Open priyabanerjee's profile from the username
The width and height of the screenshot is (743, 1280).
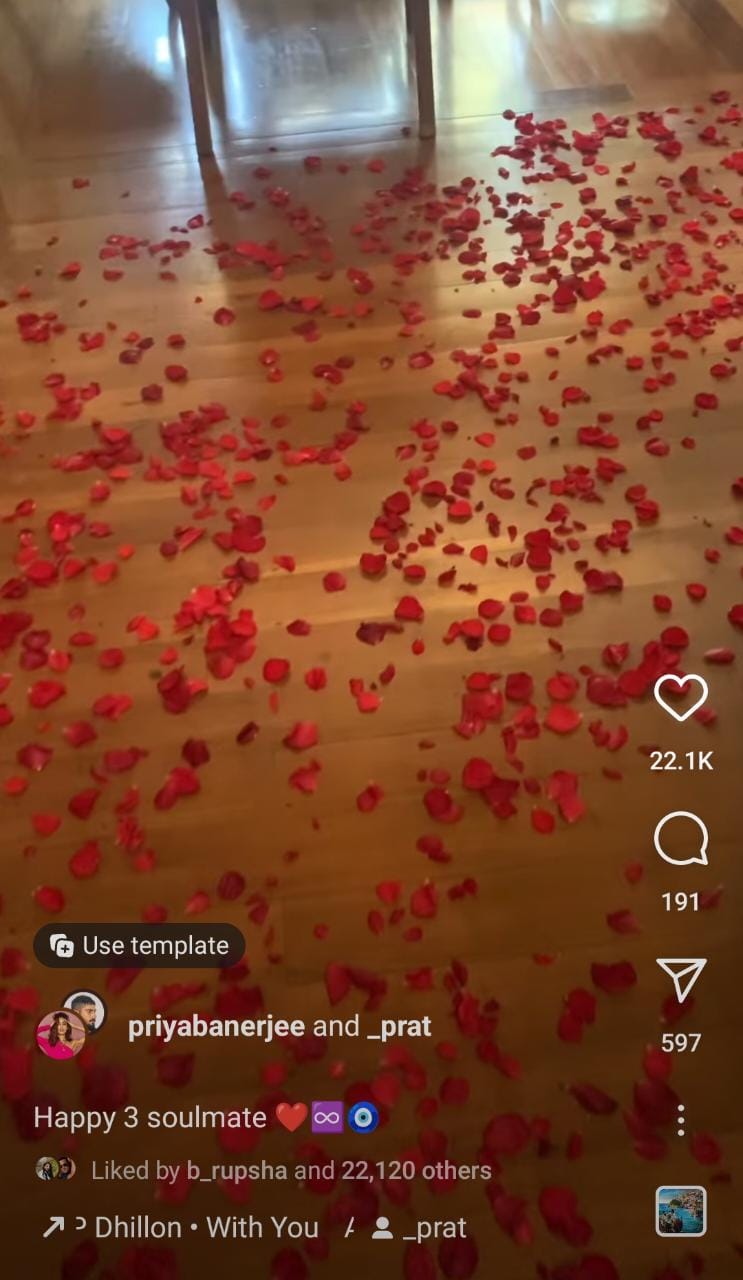216,1027
